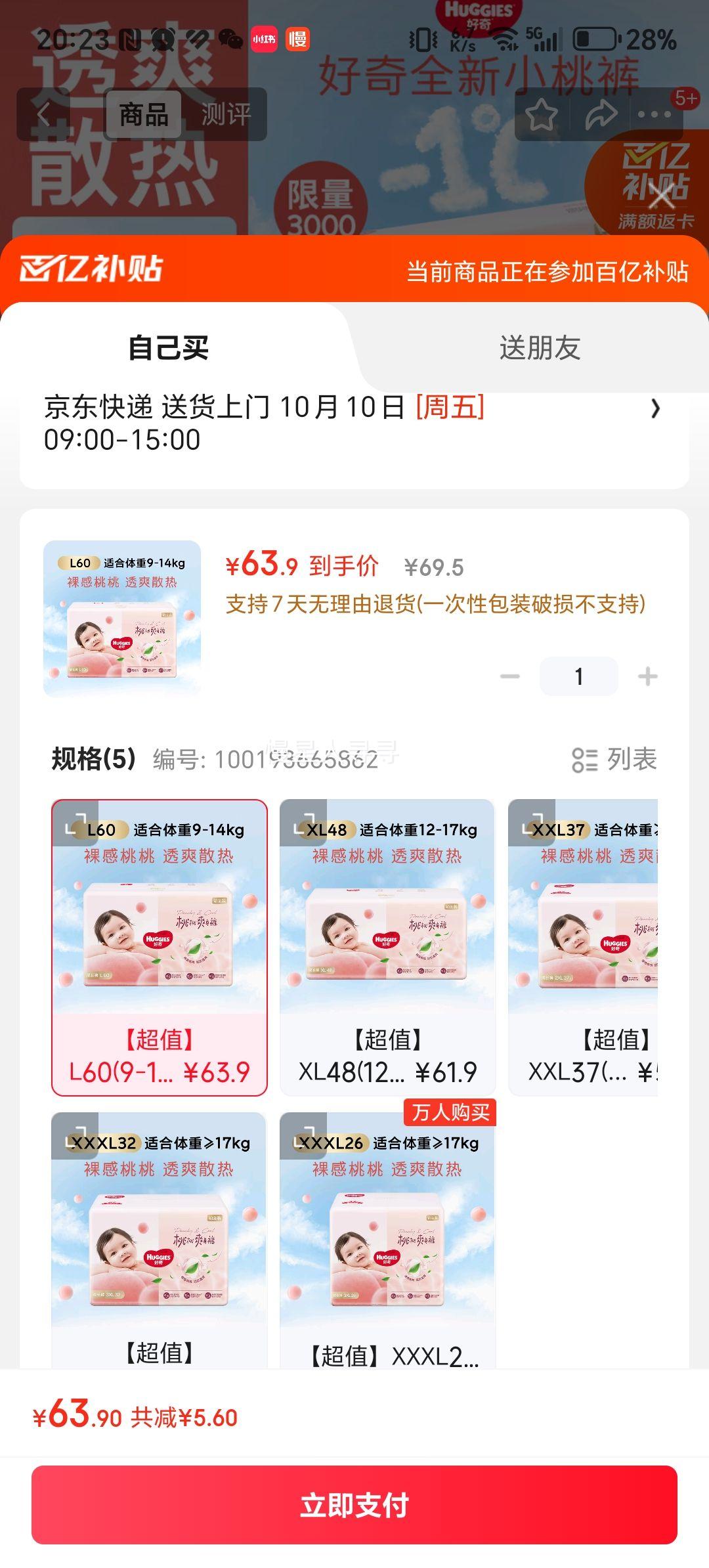
Task: Edit the quantity number field
Action: [578, 676]
